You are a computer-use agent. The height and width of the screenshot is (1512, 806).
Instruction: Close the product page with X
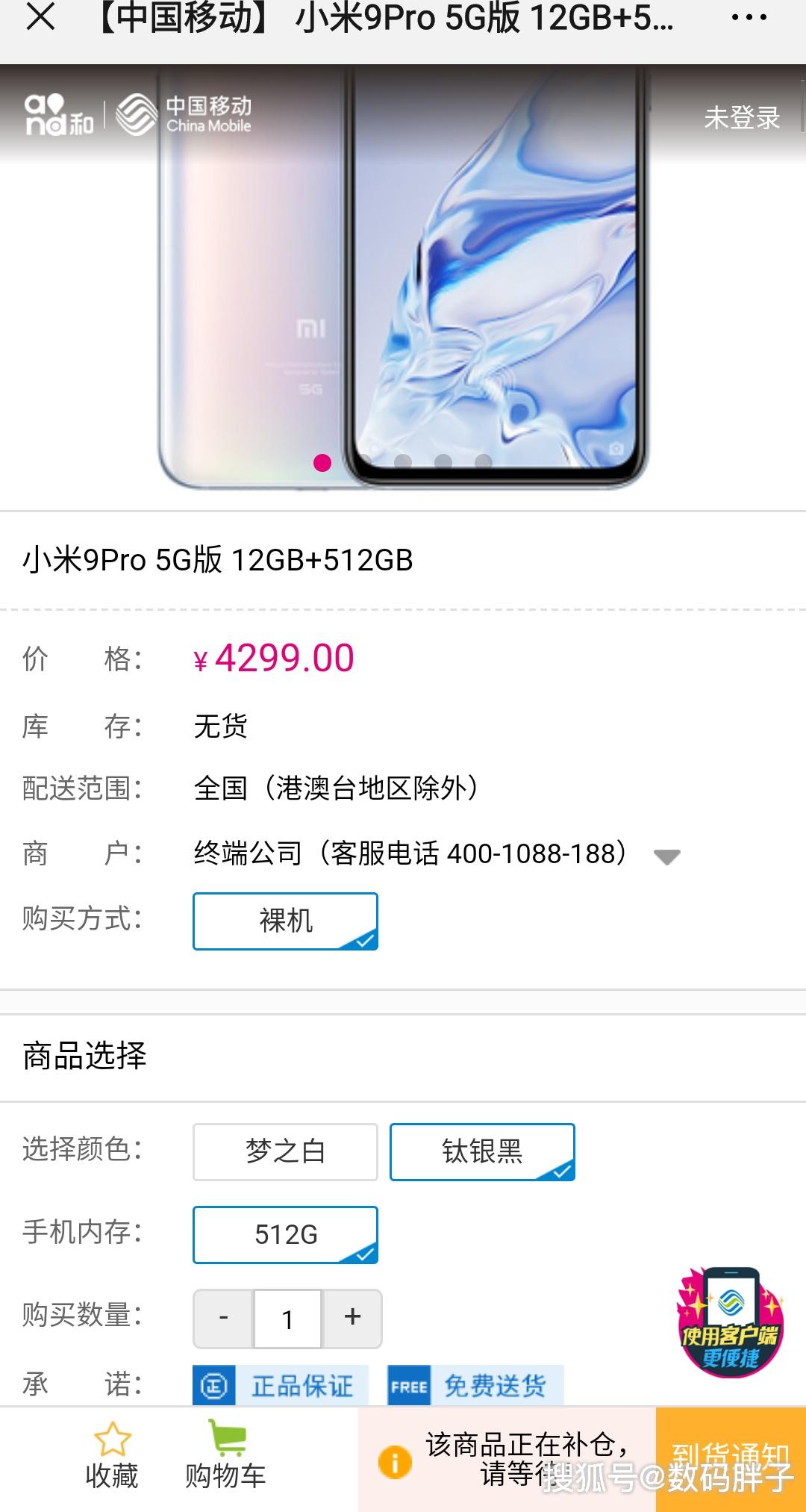coord(40,18)
